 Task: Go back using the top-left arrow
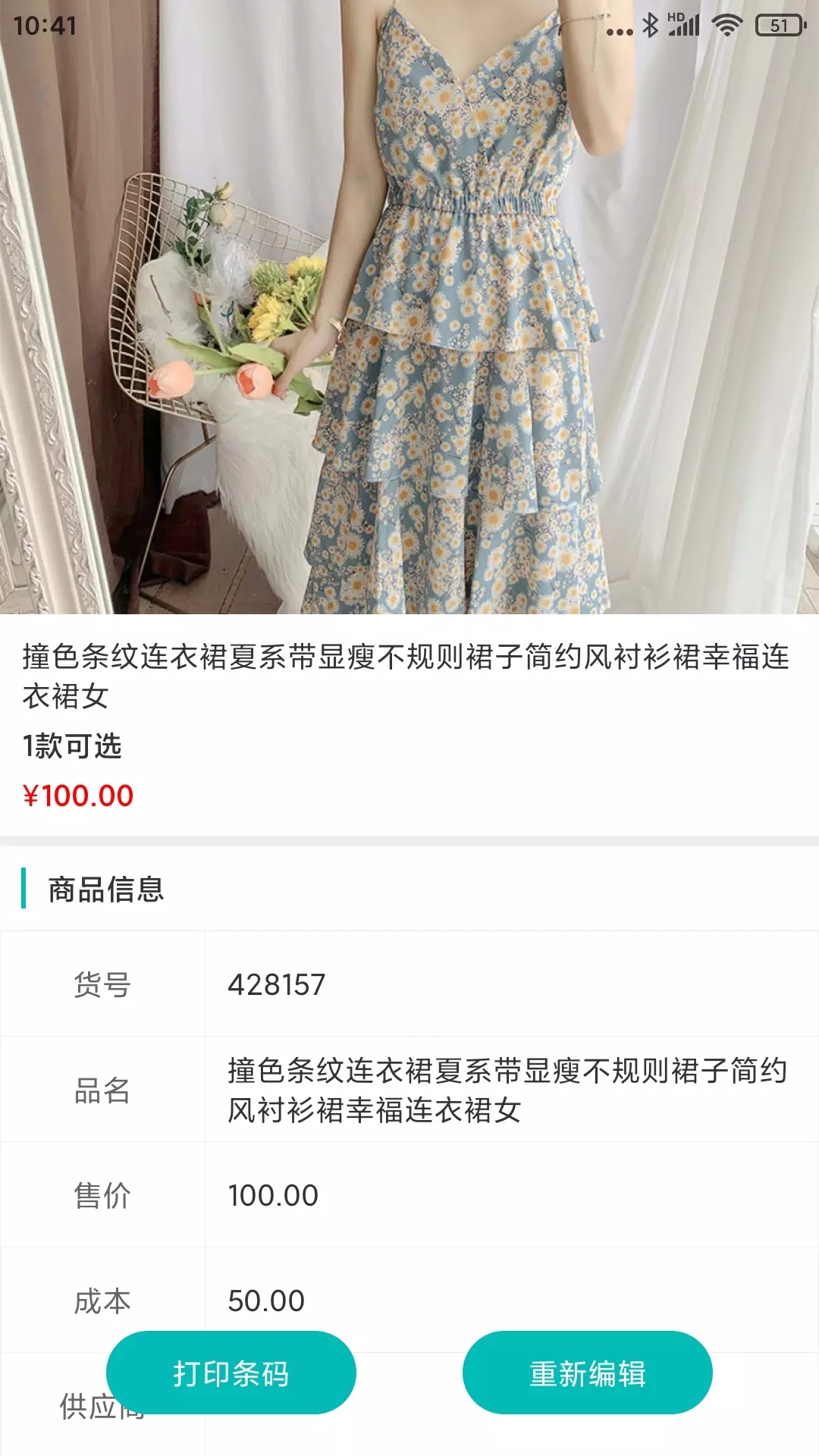[x=44, y=96]
